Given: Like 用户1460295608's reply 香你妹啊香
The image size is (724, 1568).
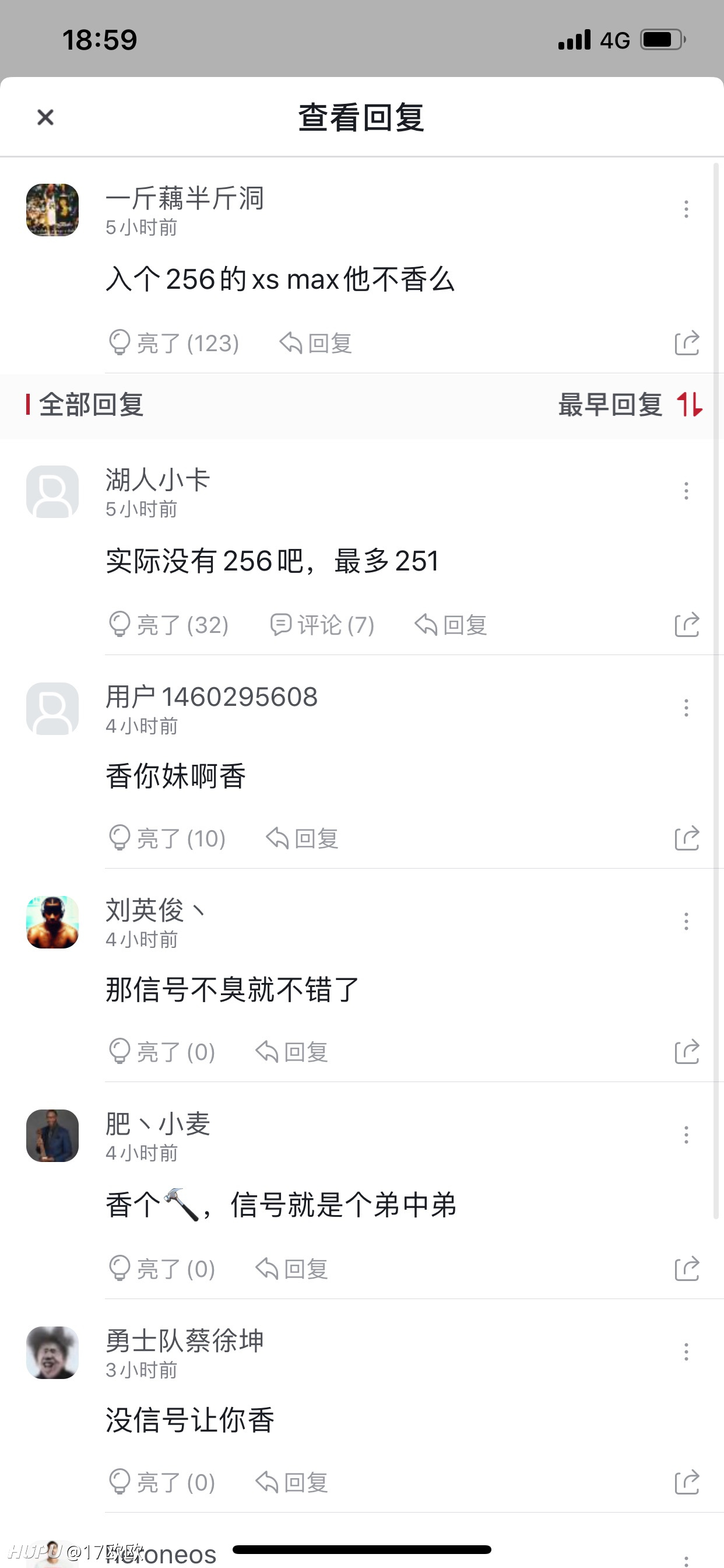Looking at the screenshot, I should [x=167, y=839].
